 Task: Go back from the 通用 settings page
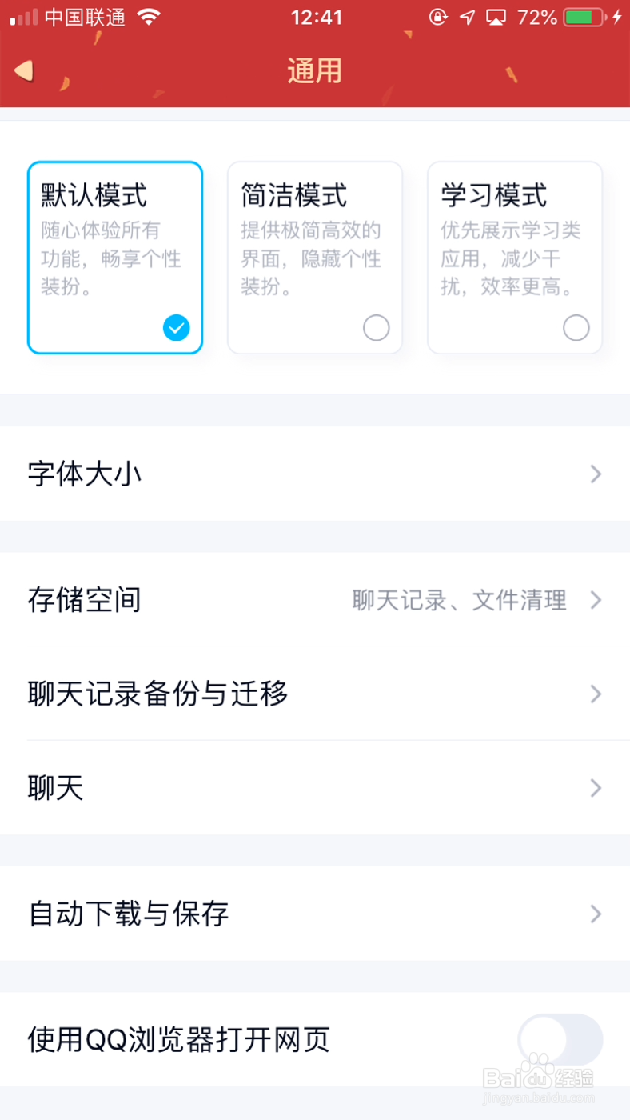(x=25, y=70)
